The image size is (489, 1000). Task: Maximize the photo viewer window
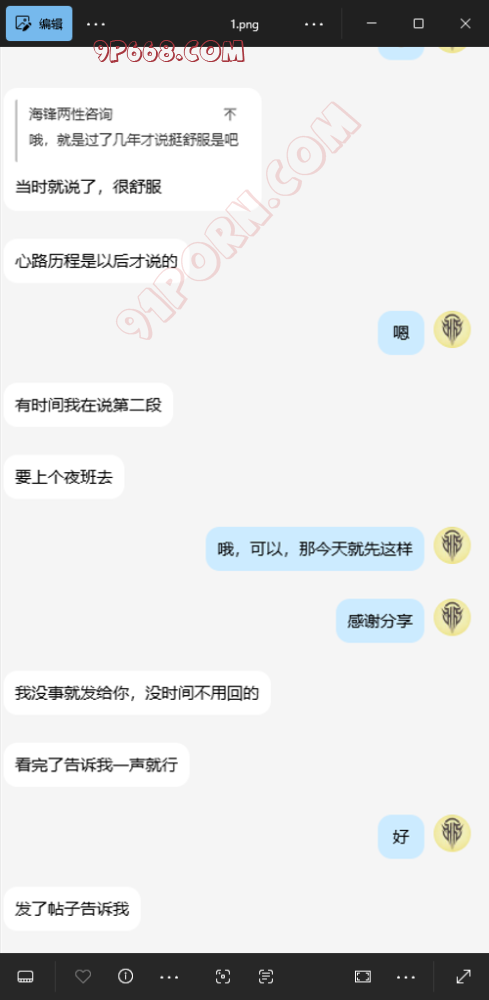point(418,24)
